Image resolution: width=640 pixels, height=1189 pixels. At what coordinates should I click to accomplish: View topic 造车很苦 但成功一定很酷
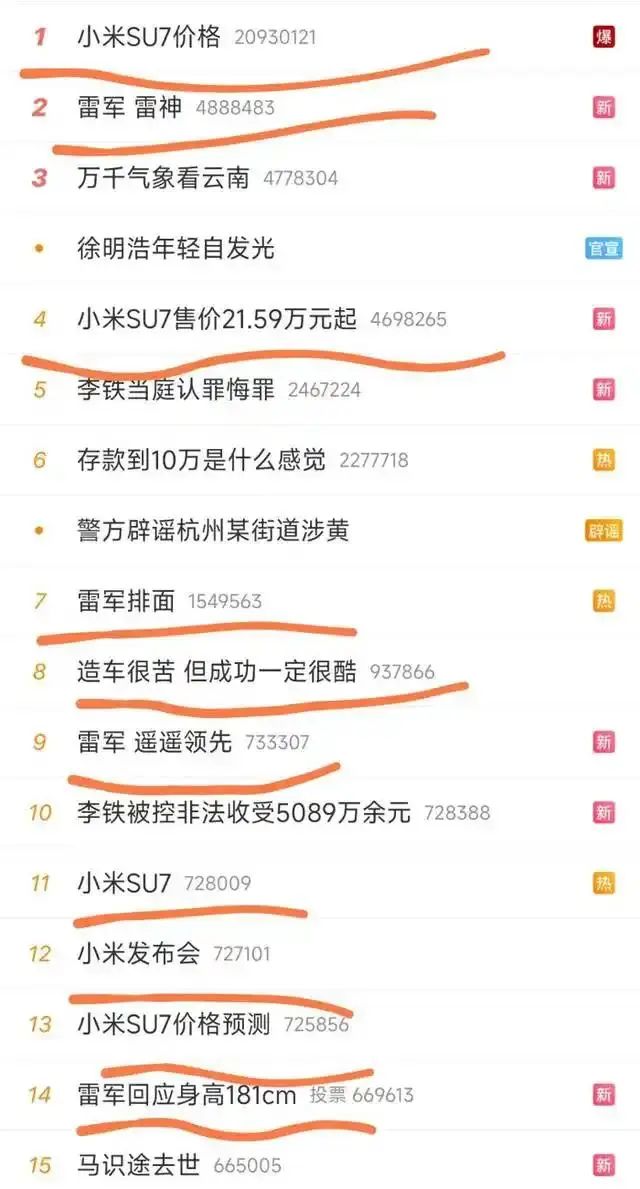coord(216,671)
